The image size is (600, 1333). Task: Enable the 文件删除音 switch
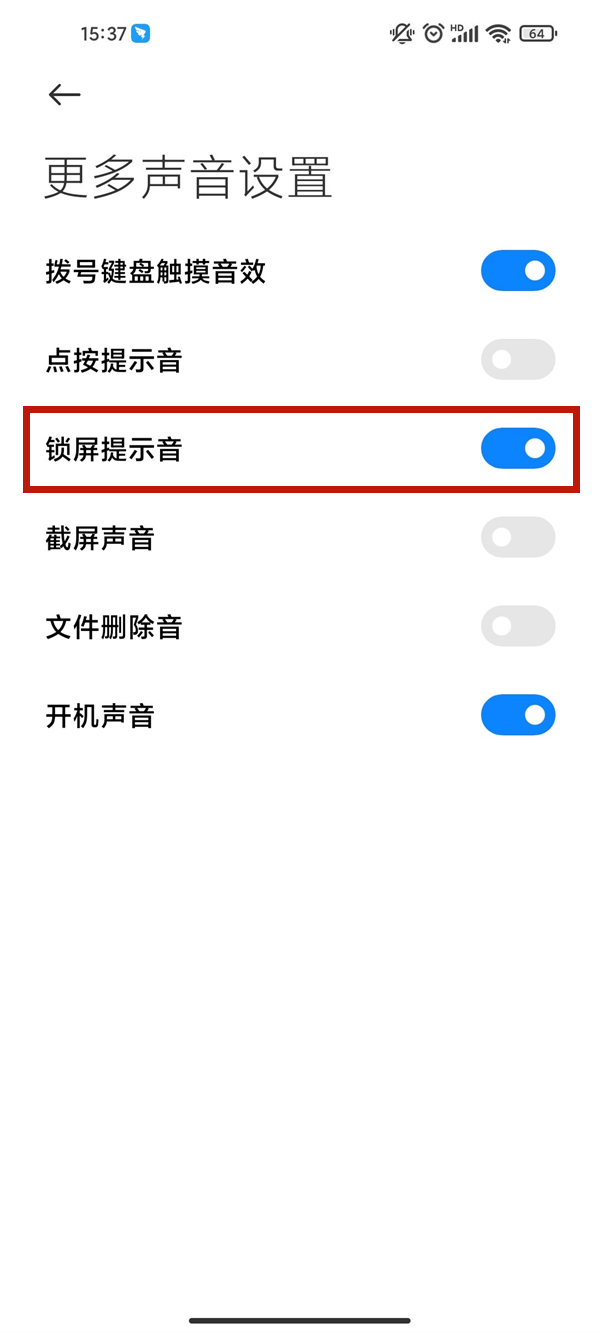click(517, 627)
